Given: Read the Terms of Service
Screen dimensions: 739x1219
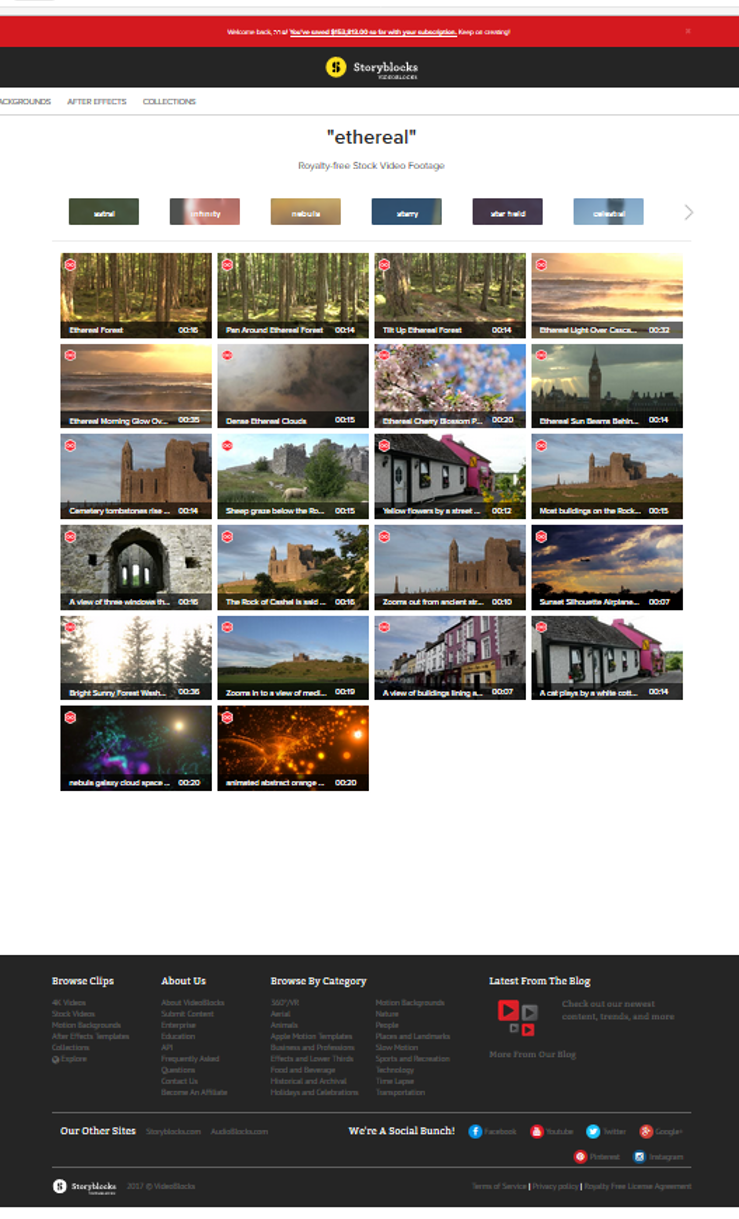Looking at the screenshot, I should point(498,1187).
